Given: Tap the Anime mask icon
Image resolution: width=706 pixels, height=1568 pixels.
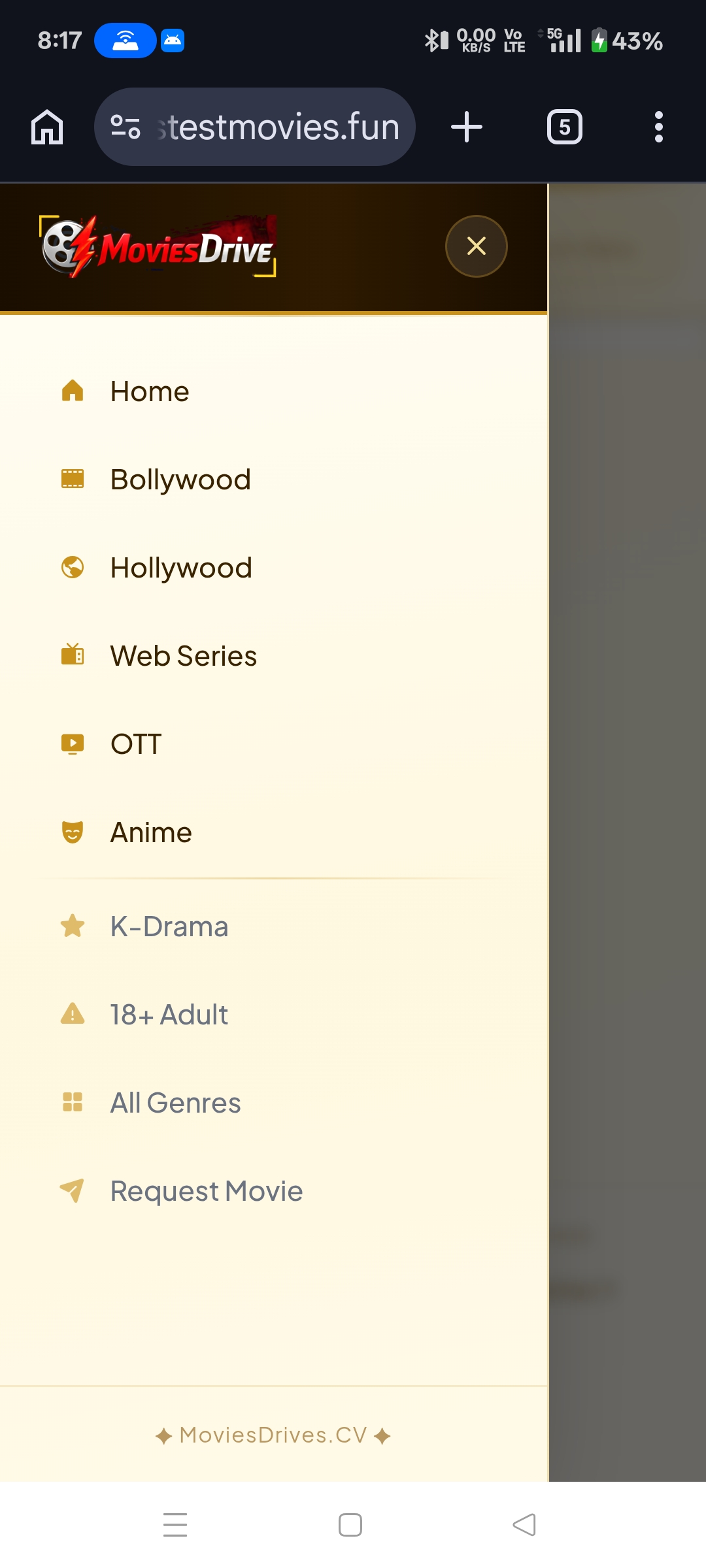Looking at the screenshot, I should click(72, 831).
